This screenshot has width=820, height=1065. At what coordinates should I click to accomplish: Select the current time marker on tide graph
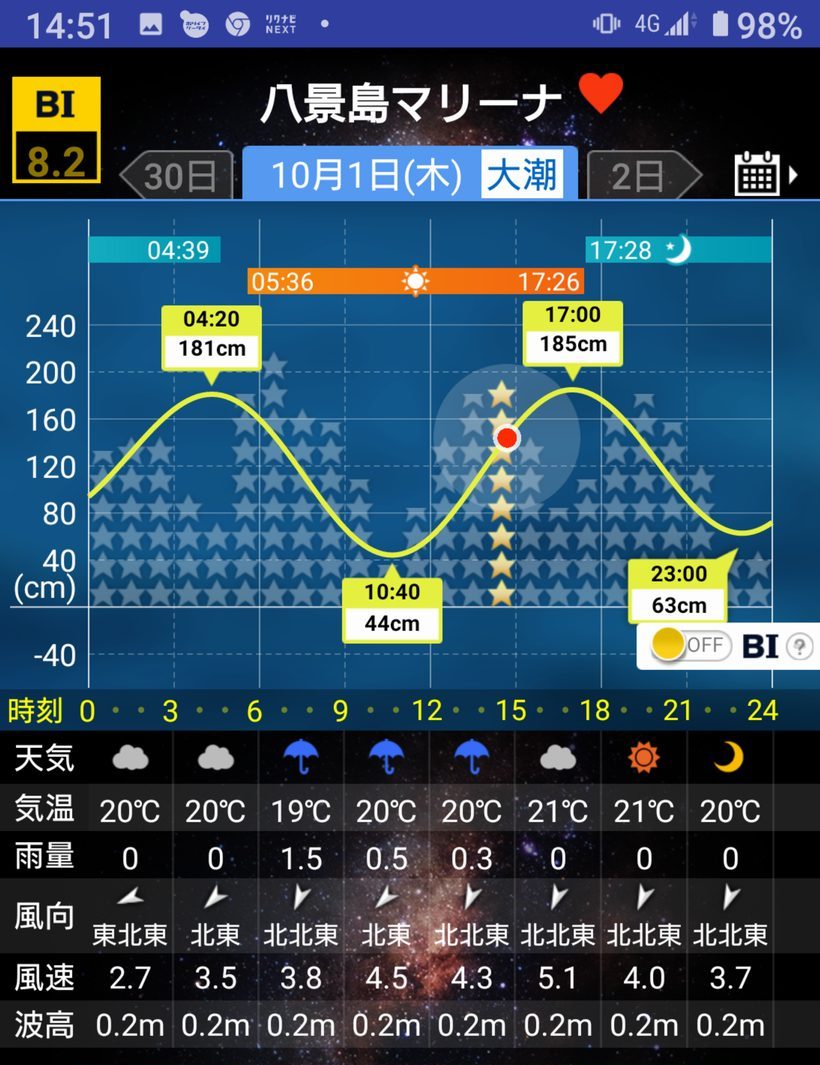coord(507,437)
